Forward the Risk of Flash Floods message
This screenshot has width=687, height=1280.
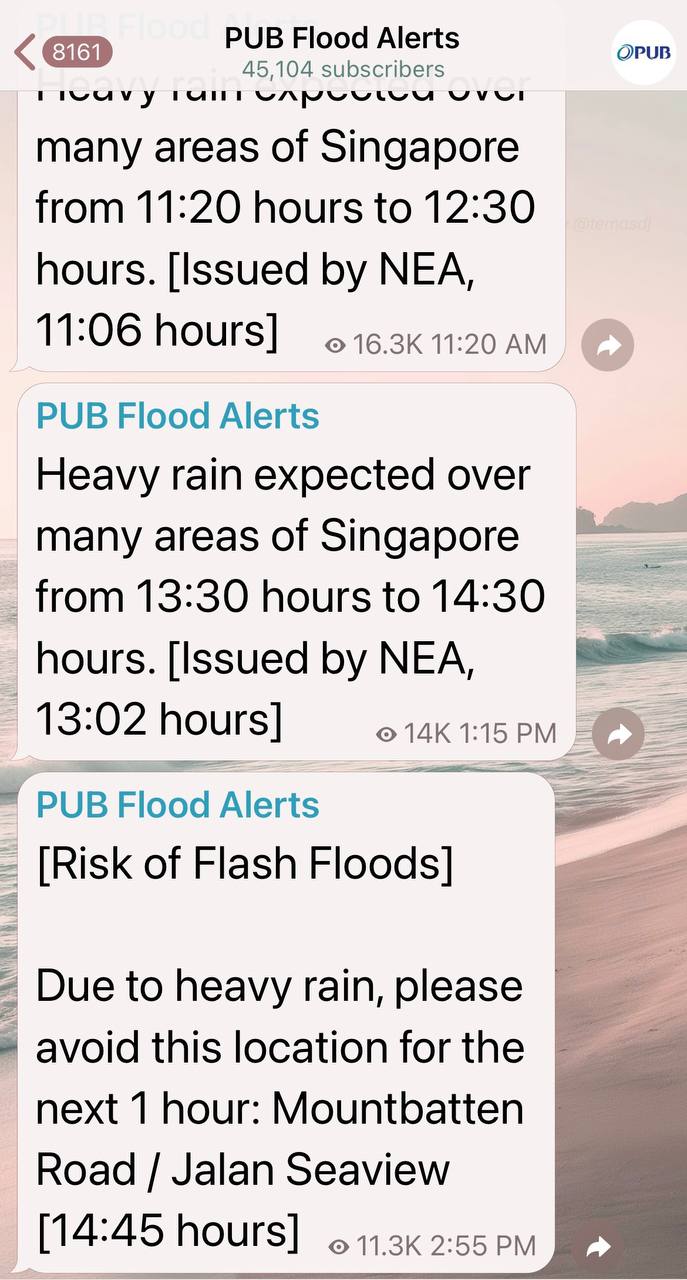599,1246
